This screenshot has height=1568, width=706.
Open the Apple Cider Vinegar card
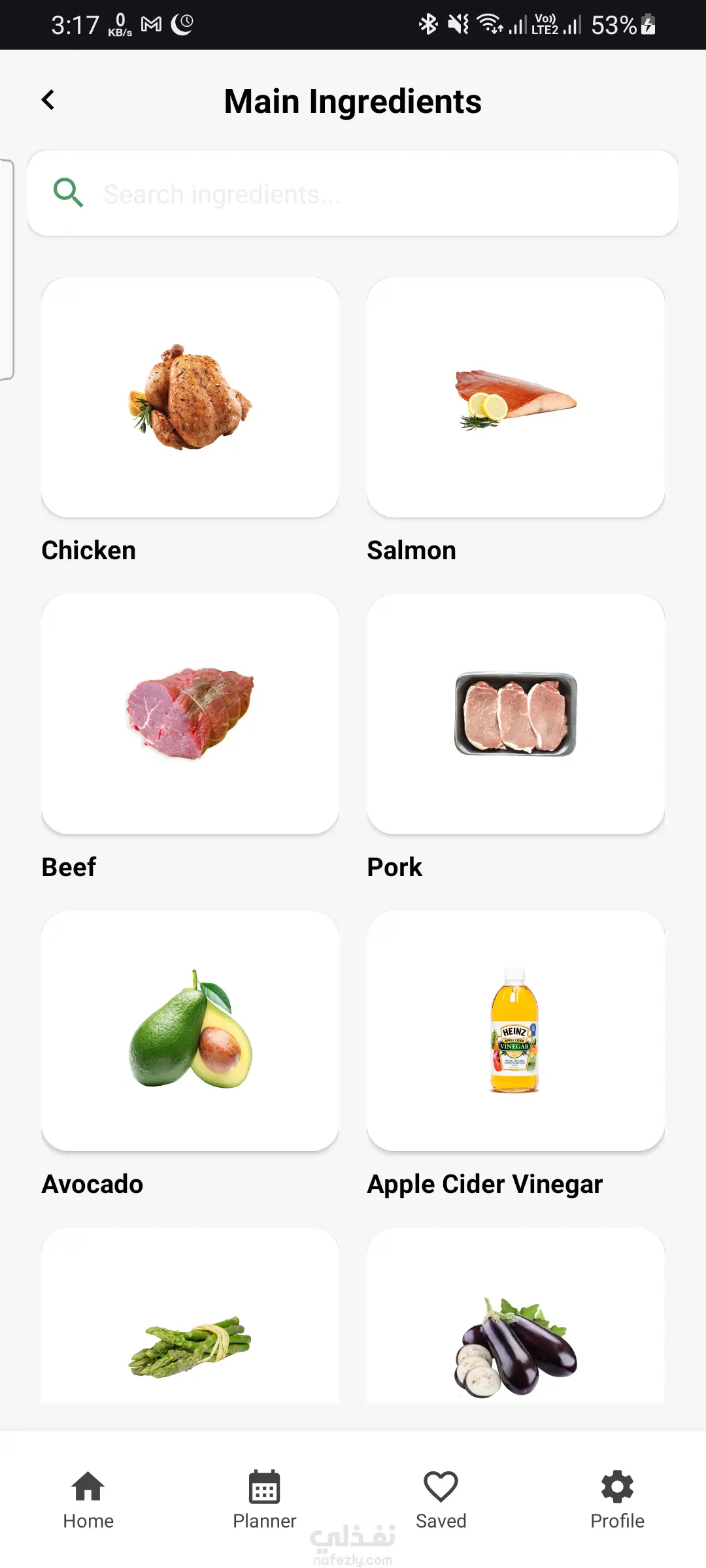pyautogui.click(x=516, y=1030)
